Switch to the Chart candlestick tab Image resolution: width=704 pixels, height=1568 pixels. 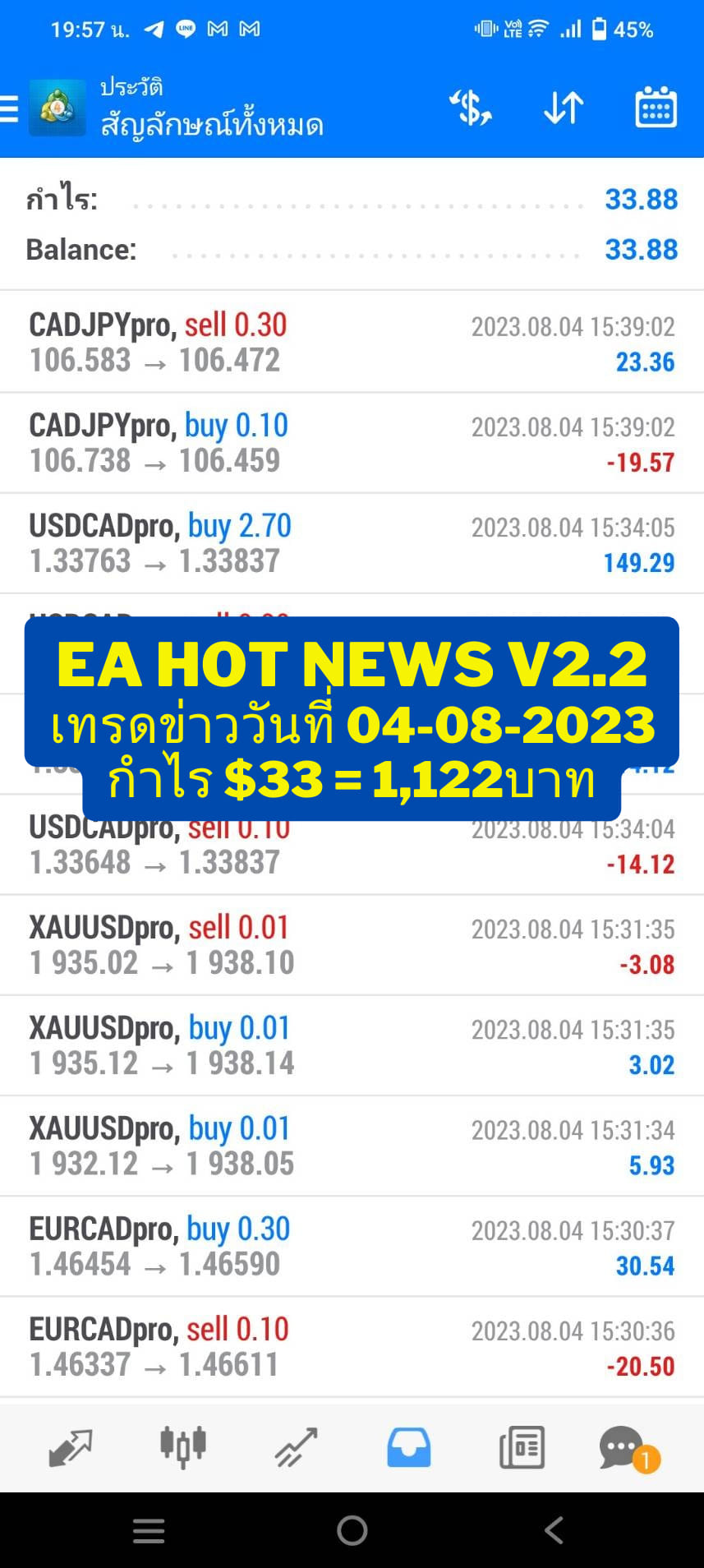click(x=183, y=1447)
